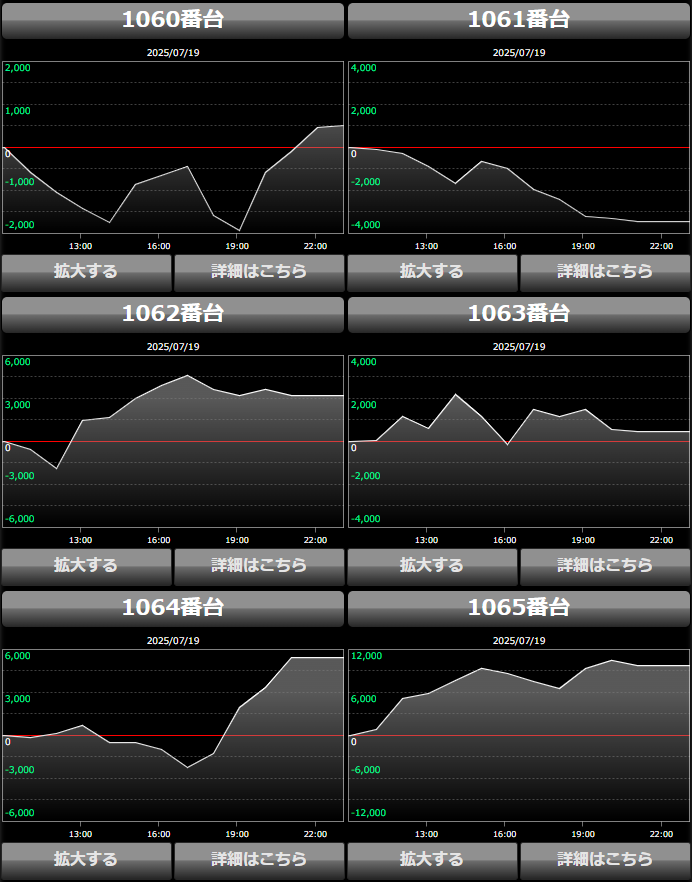692x882 pixels.
Task: Zoom the graph of machine 1064
Action: click(x=86, y=860)
